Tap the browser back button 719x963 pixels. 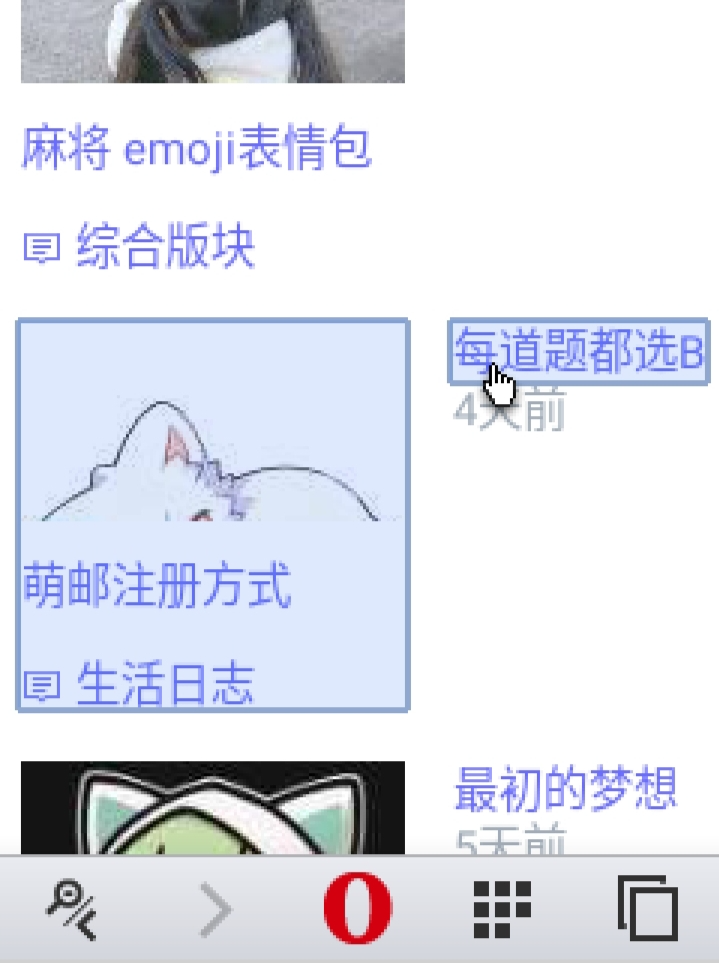tap(72, 910)
